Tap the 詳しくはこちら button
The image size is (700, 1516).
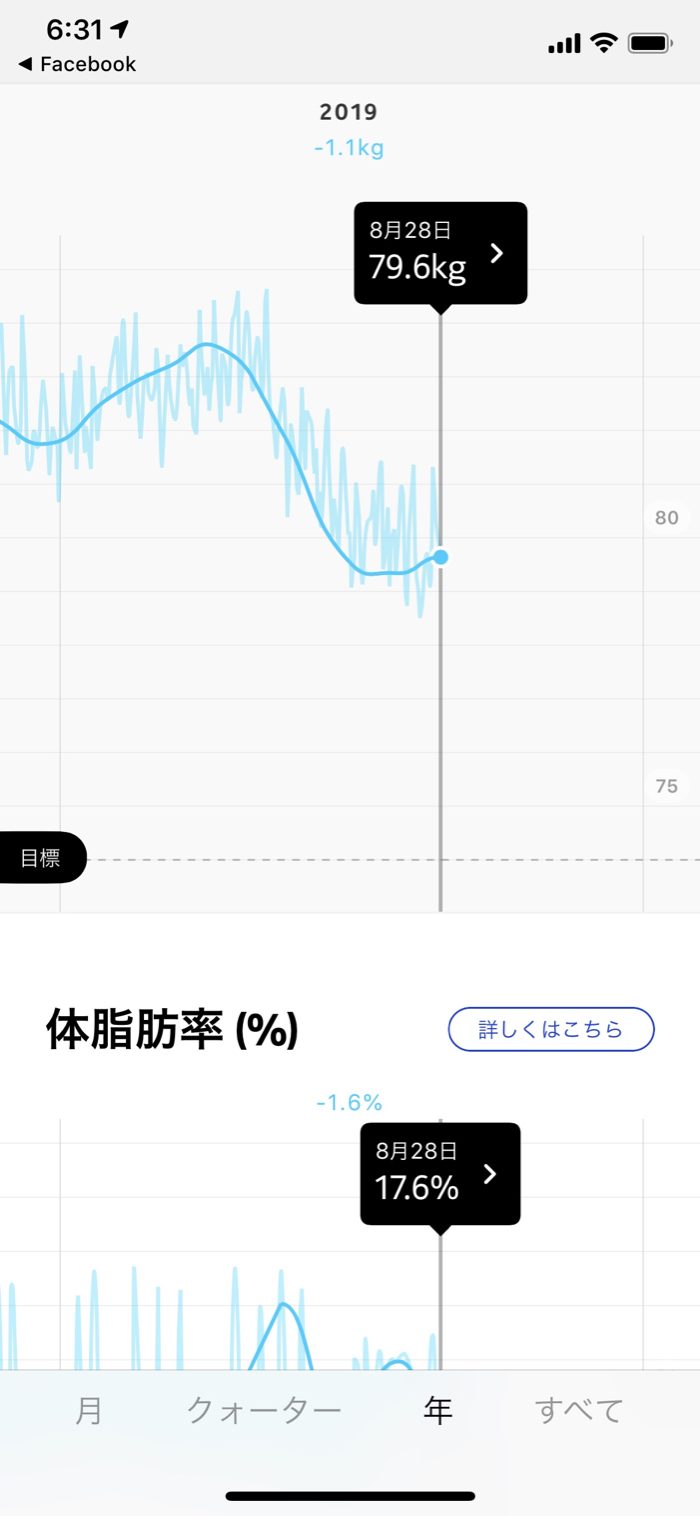pyautogui.click(x=550, y=1029)
